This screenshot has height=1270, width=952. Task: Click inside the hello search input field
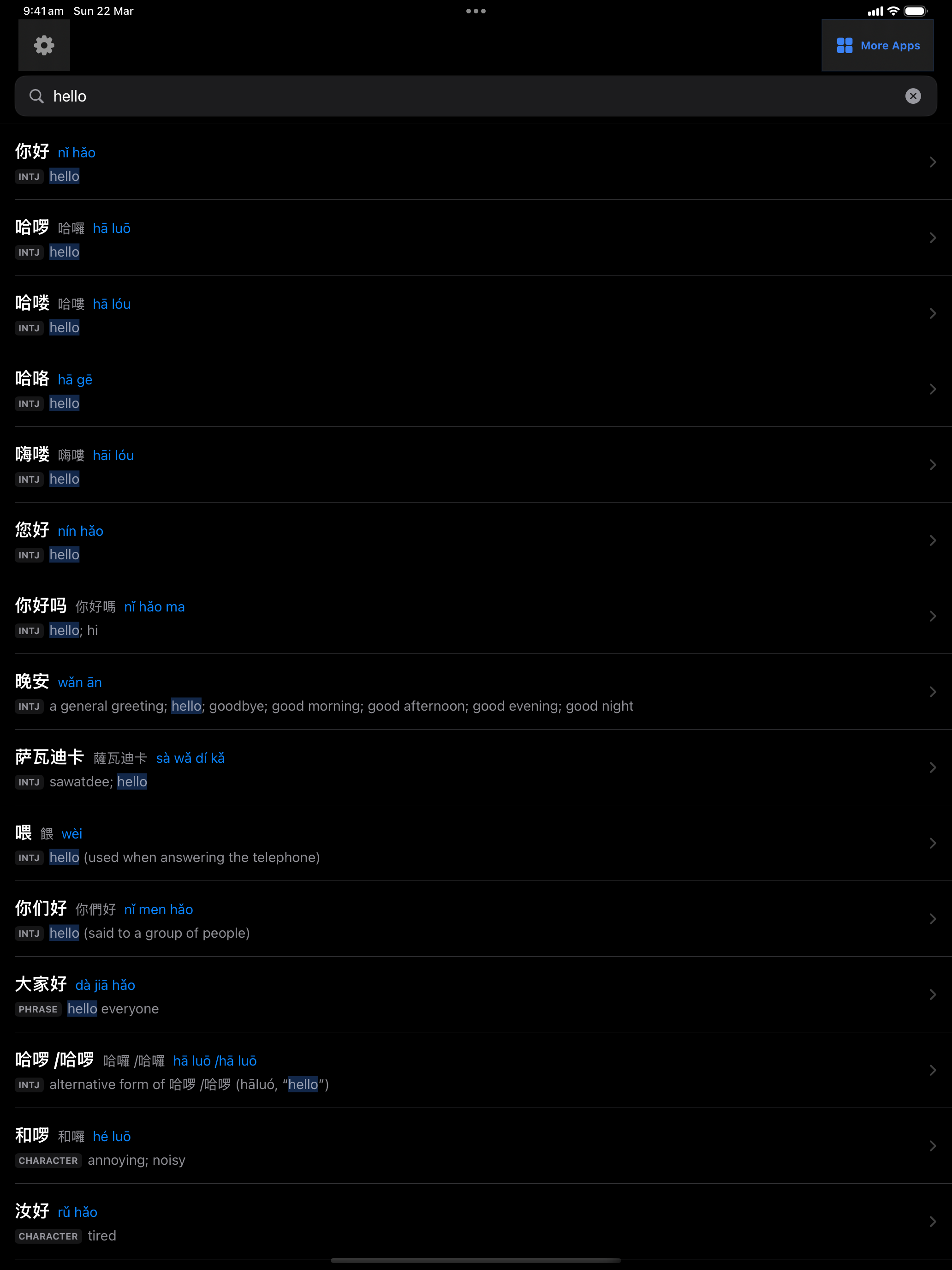coord(230,96)
